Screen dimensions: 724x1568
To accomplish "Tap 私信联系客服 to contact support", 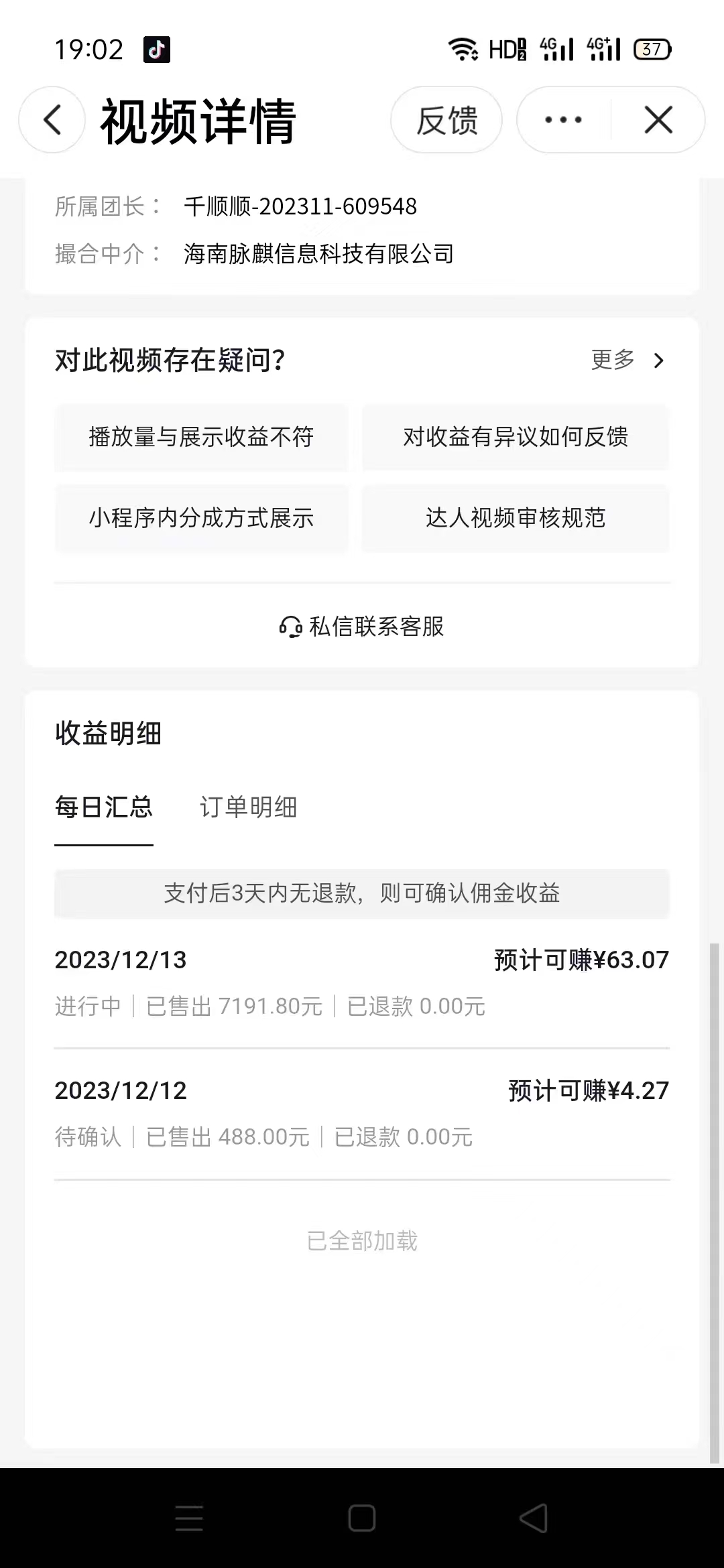I will 362,627.
